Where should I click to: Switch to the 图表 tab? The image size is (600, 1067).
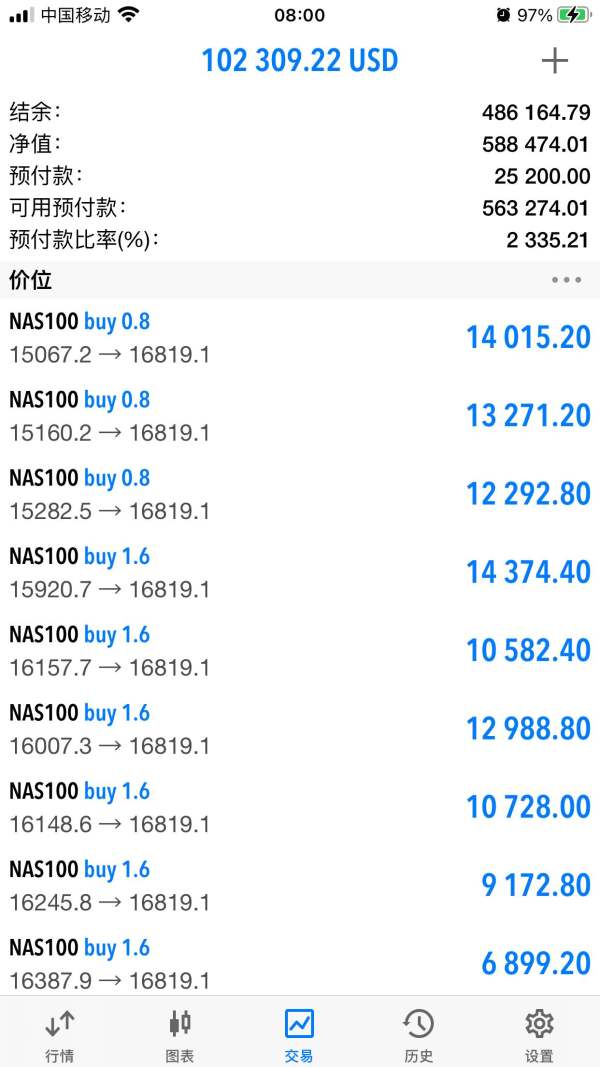180,1034
